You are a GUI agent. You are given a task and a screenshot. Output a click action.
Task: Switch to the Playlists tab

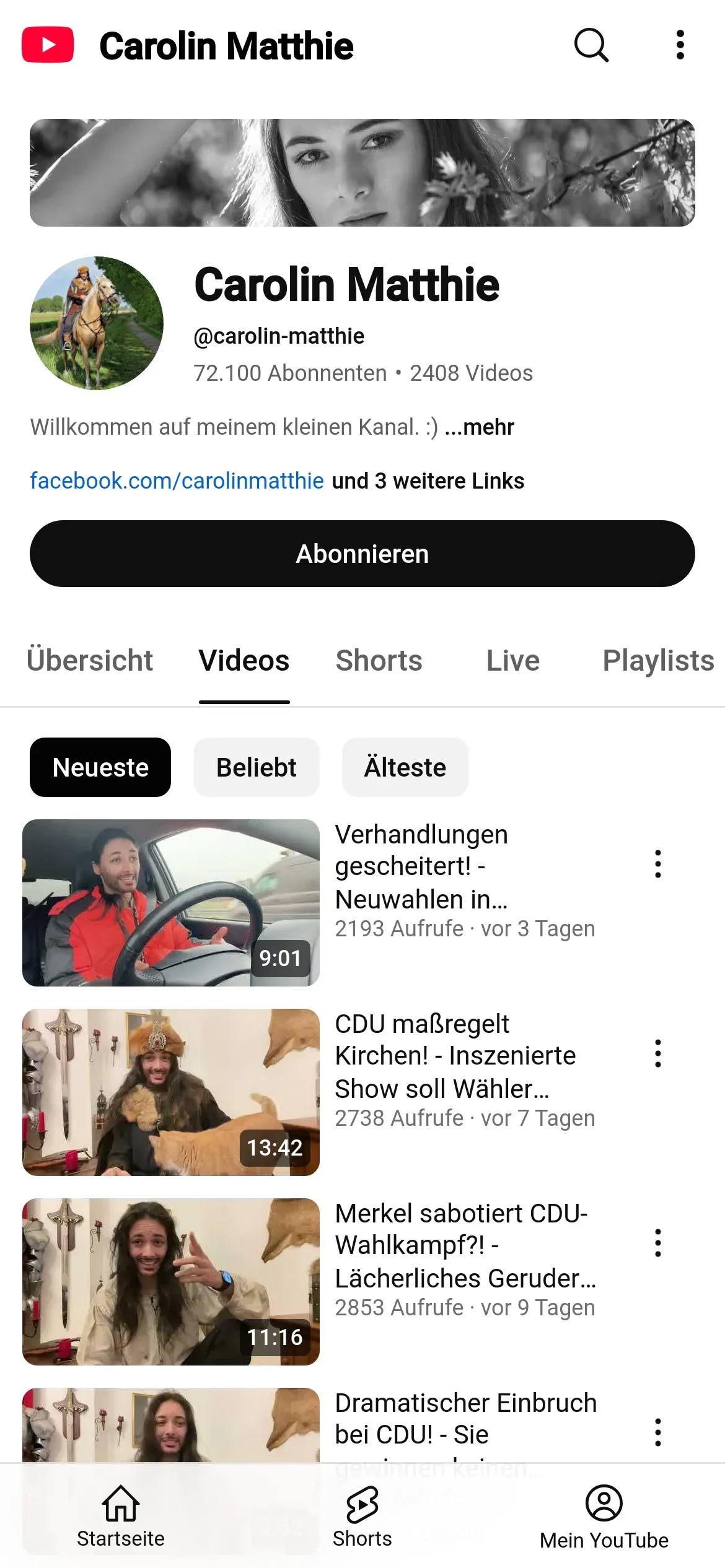(x=658, y=660)
